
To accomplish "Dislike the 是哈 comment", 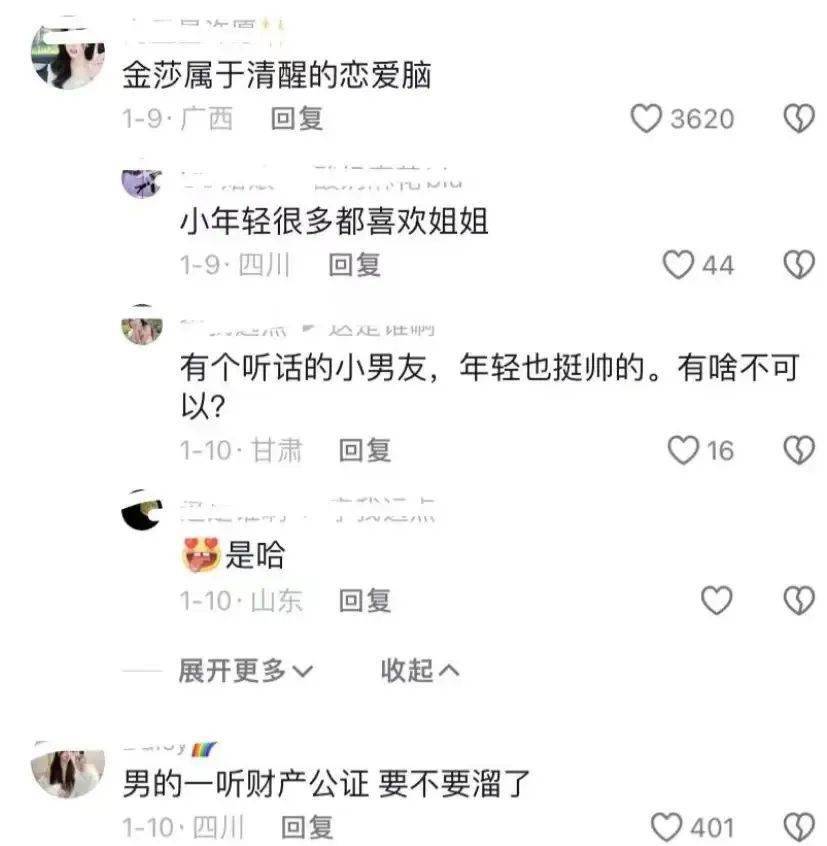I will click(x=797, y=601).
